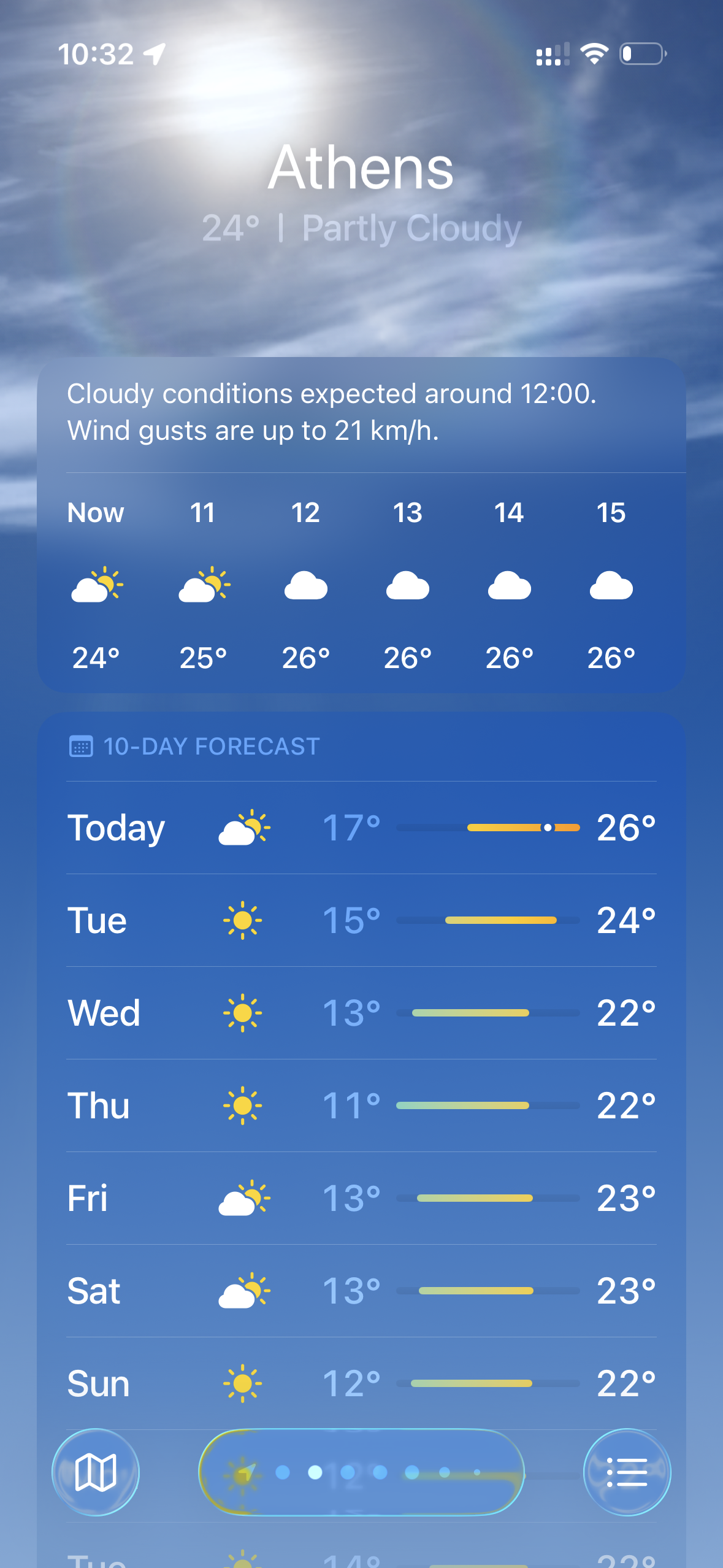Select Sat forecast row
The width and height of the screenshot is (723, 1568).
click(361, 1291)
